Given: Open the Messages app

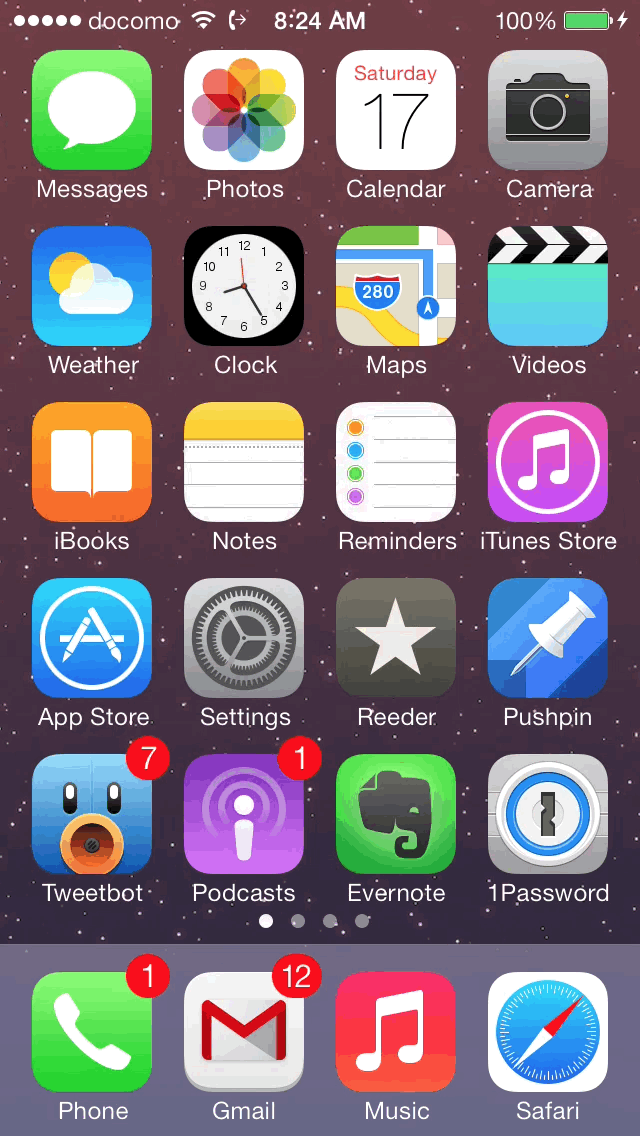Looking at the screenshot, I should pyautogui.click(x=92, y=110).
